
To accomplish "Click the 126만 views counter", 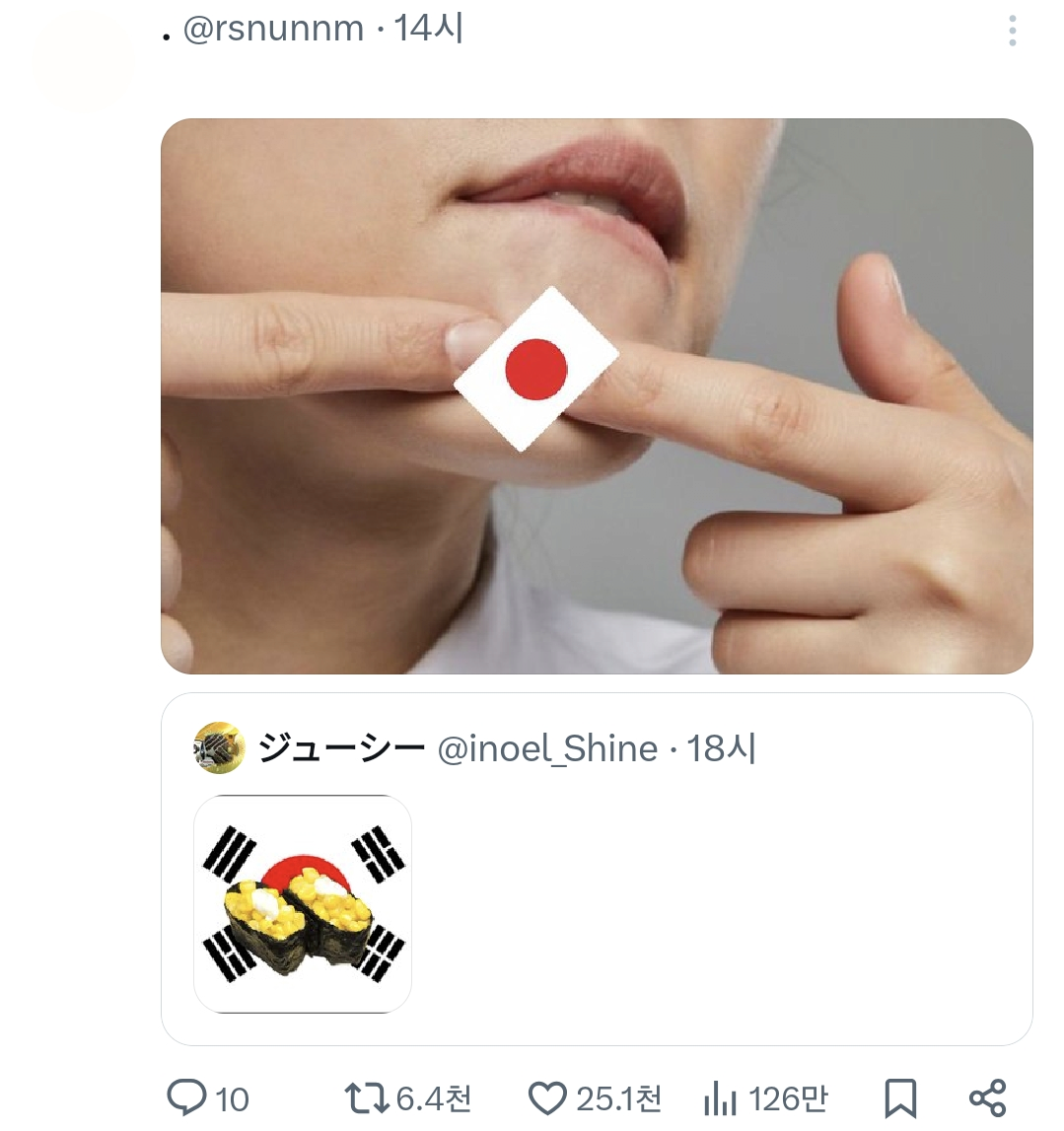I will [792, 1096].
